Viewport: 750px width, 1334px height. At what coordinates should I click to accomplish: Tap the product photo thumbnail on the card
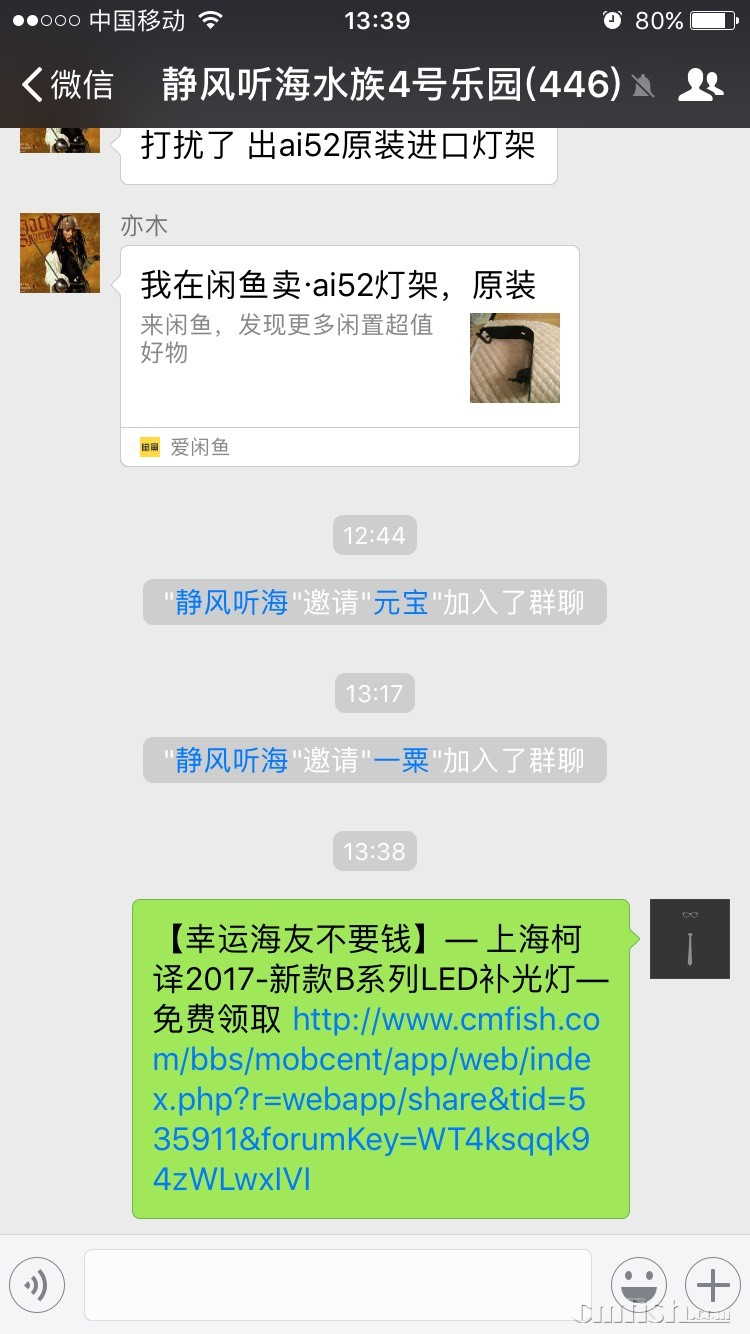514,357
